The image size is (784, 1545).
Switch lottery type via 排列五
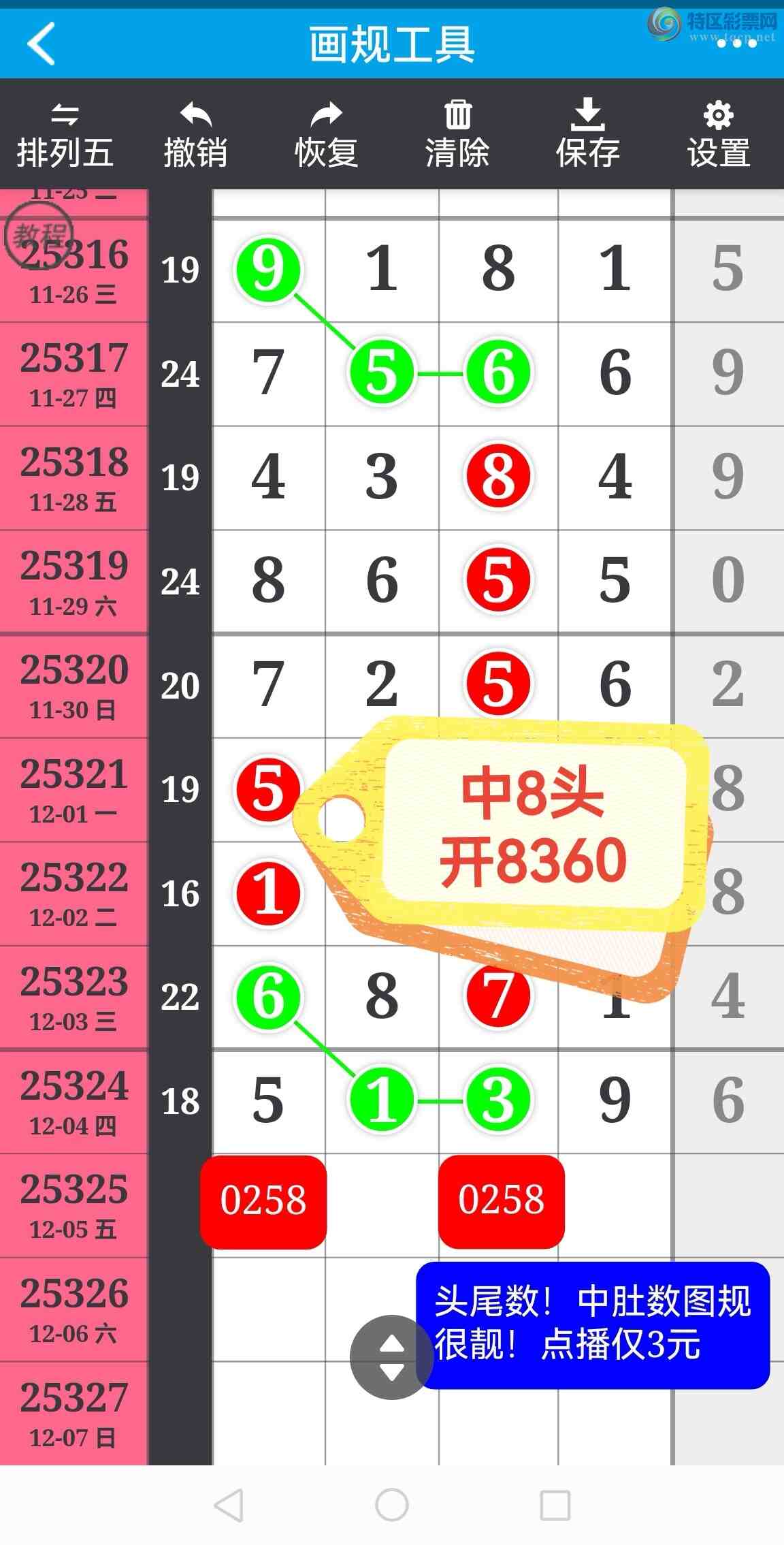coord(65,135)
